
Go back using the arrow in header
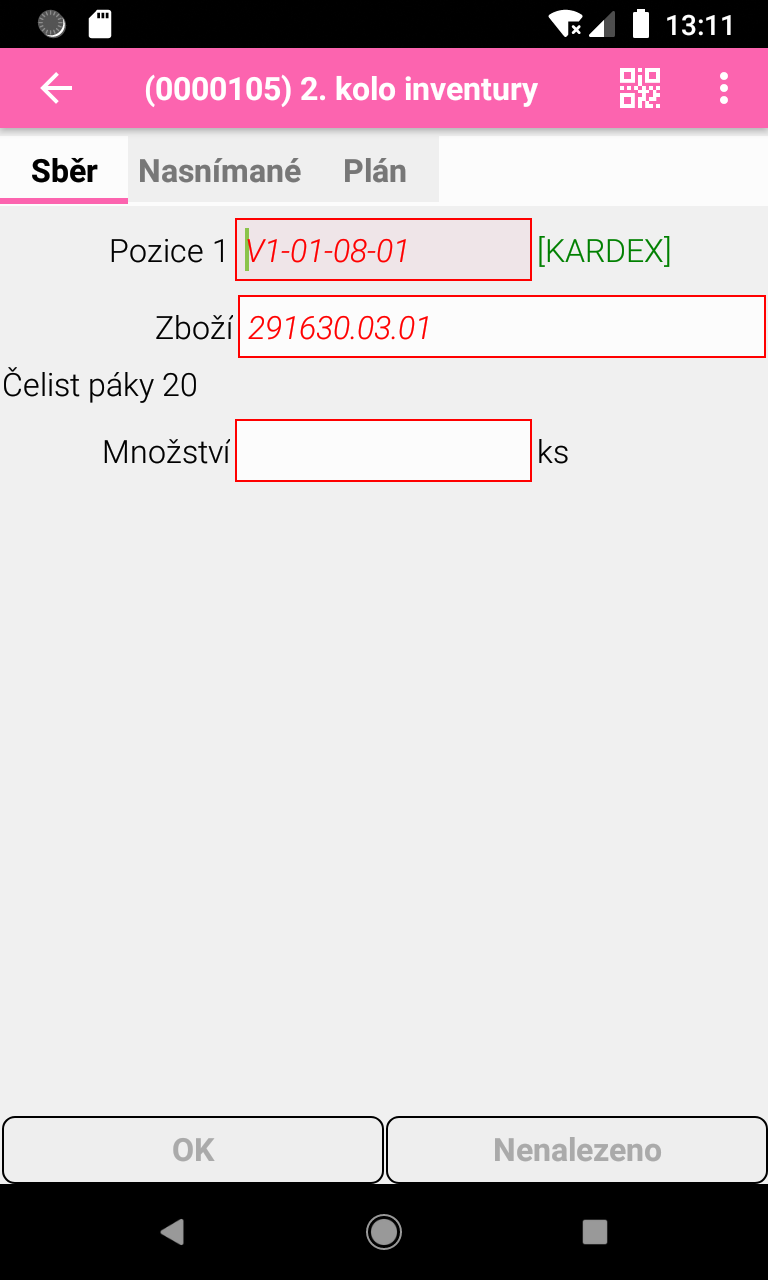(56, 89)
